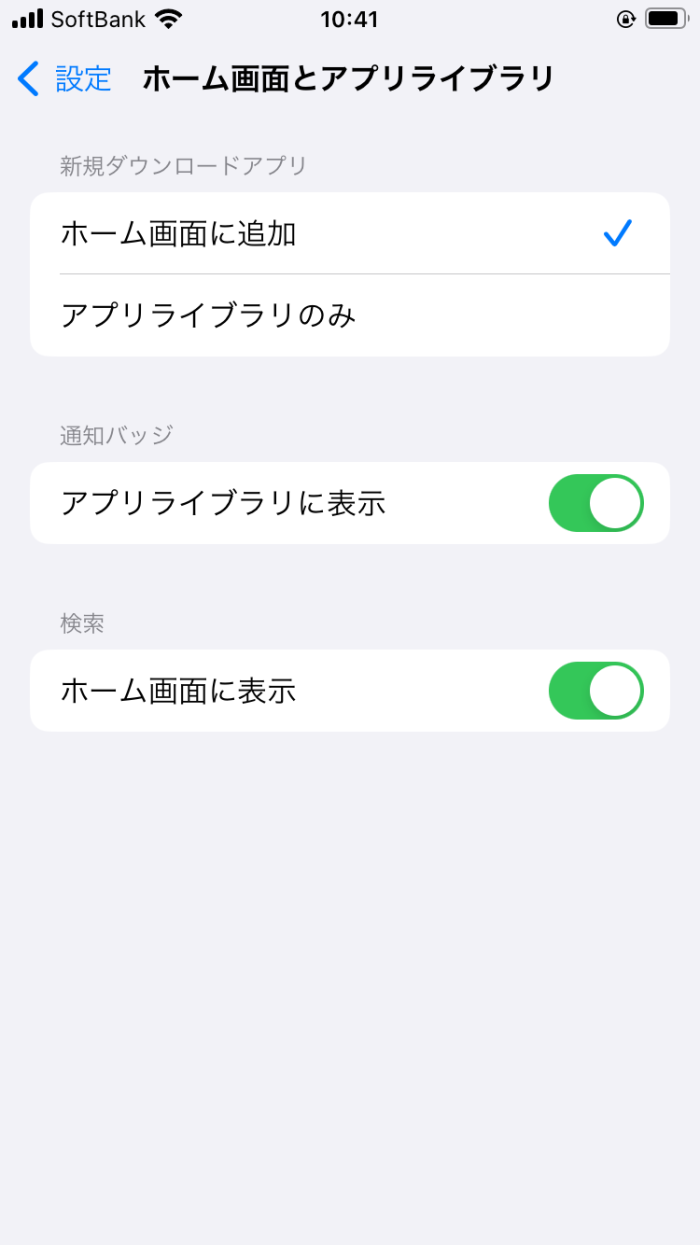This screenshot has height=1245, width=700.
Task: Turn off ホーム画面に表示 search switch
Action: tap(596, 691)
